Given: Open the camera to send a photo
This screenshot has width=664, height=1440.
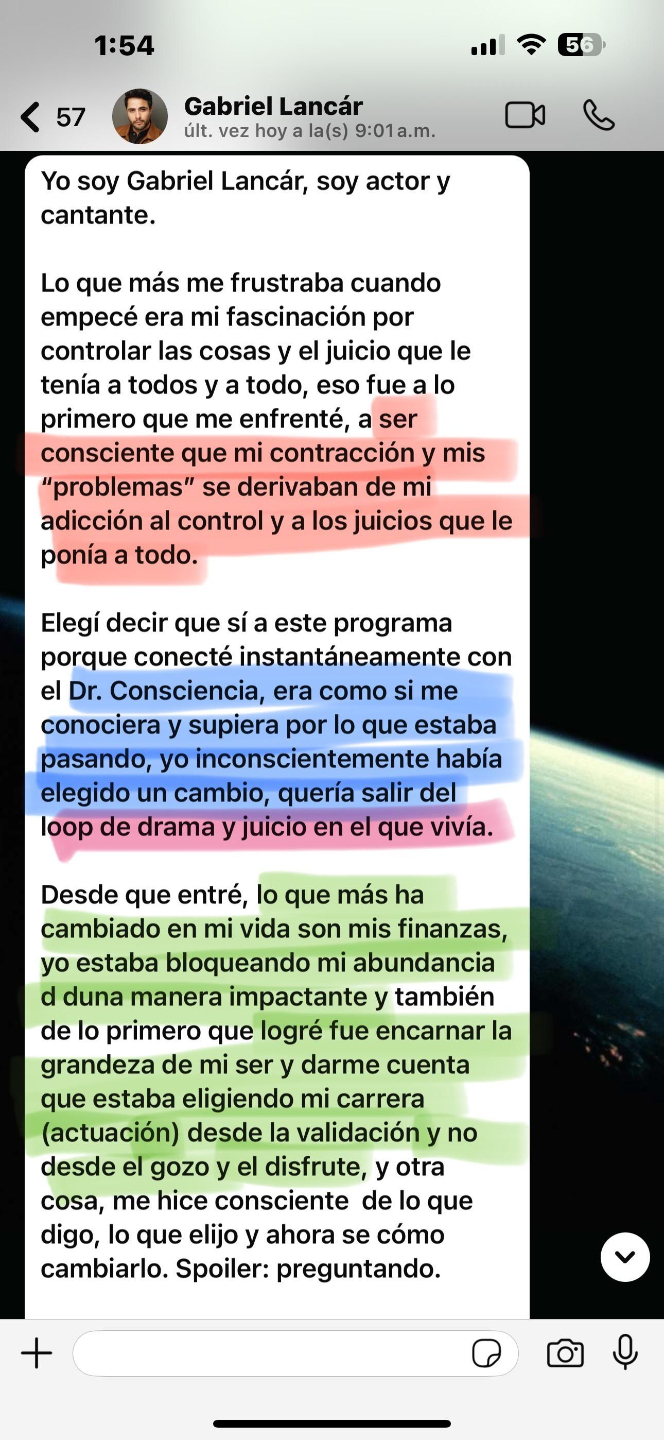Looking at the screenshot, I should (565, 1354).
